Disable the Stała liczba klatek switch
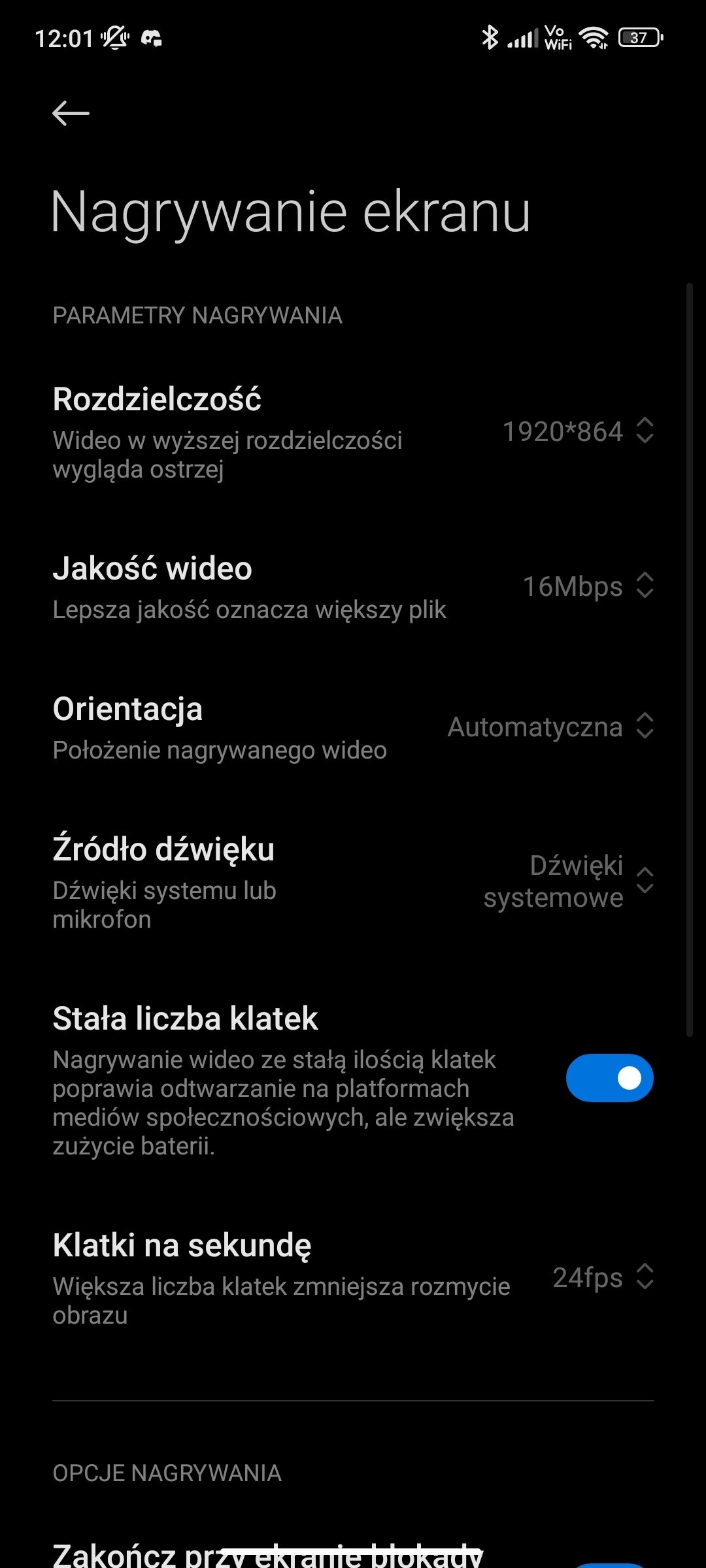This screenshot has height=1568, width=706. click(x=609, y=1078)
